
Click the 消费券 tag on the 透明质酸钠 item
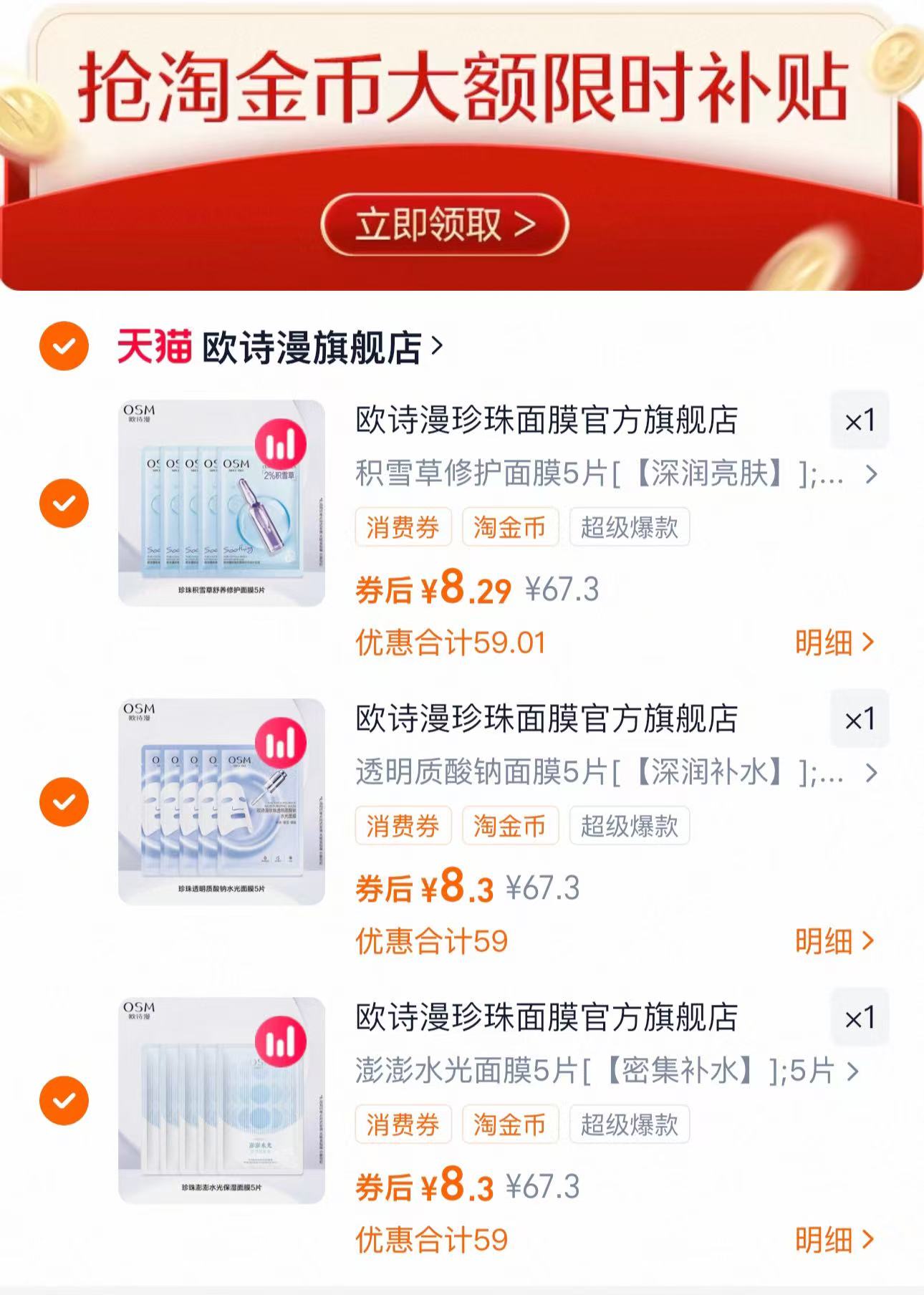tap(404, 827)
